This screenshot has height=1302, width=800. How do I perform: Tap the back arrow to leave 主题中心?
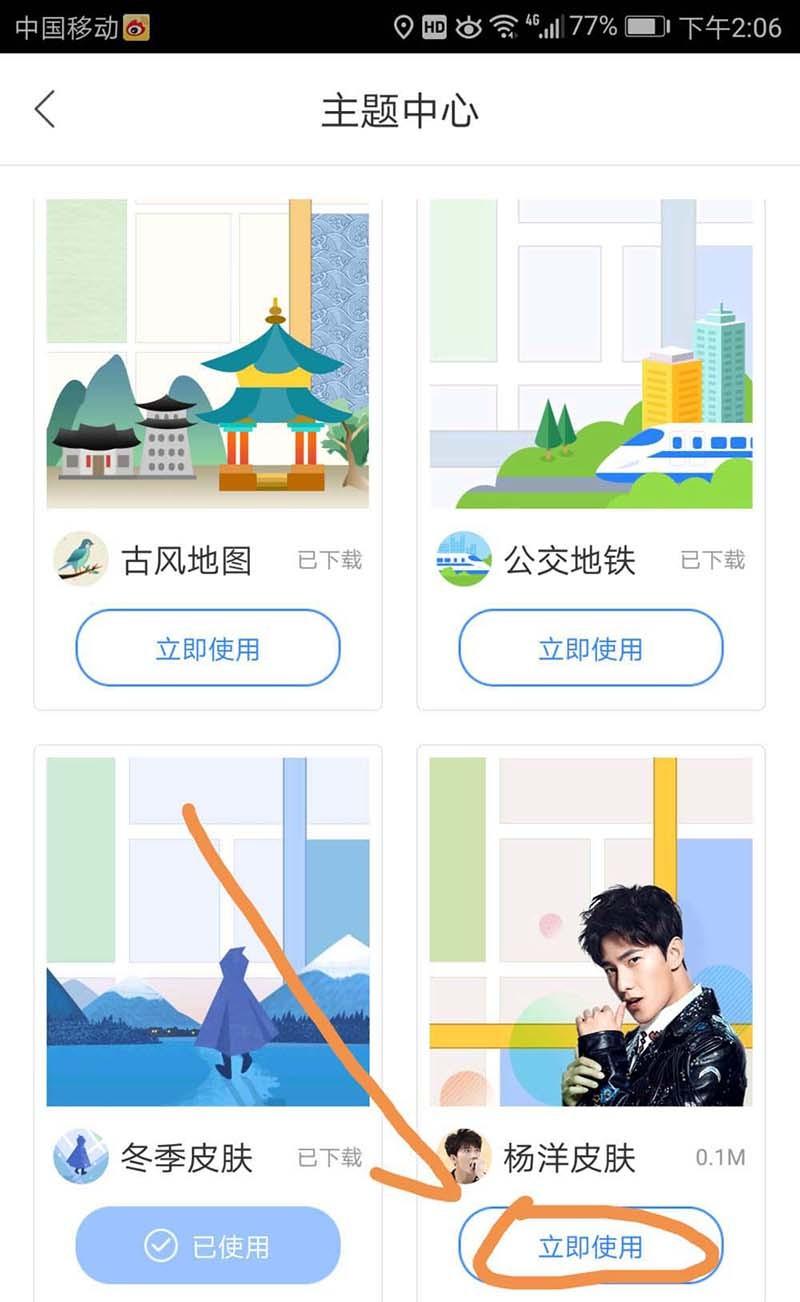[43, 110]
